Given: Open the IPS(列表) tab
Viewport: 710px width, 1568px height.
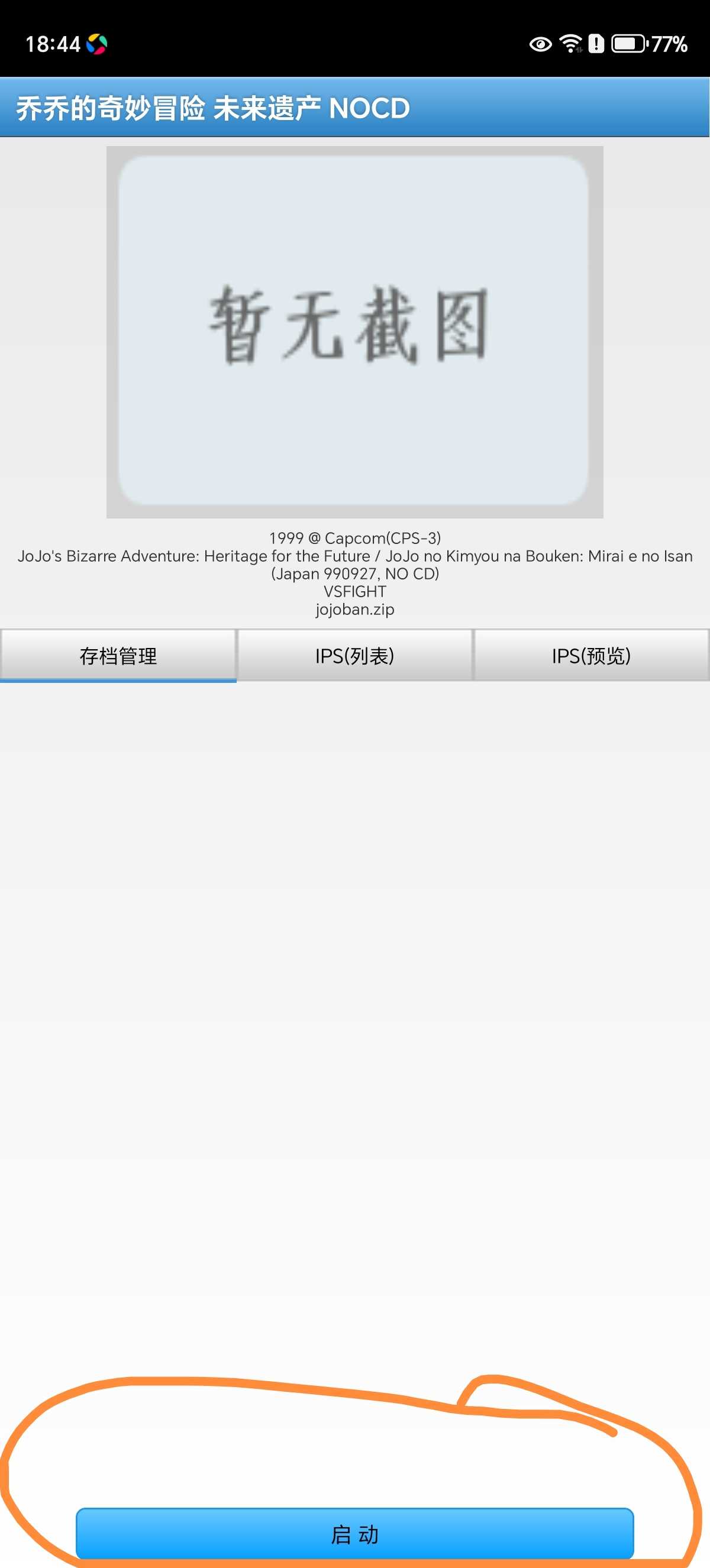Looking at the screenshot, I should click(354, 656).
